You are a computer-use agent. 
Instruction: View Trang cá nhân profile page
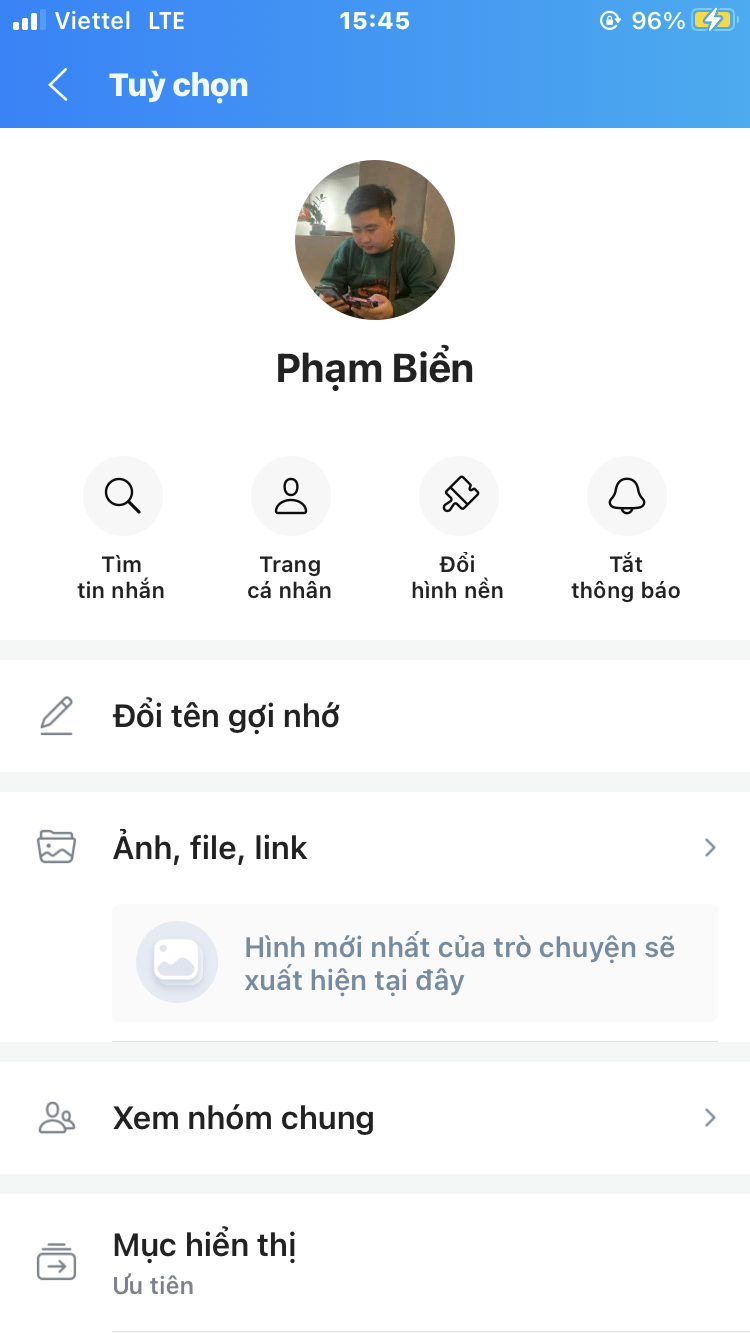[x=290, y=496]
